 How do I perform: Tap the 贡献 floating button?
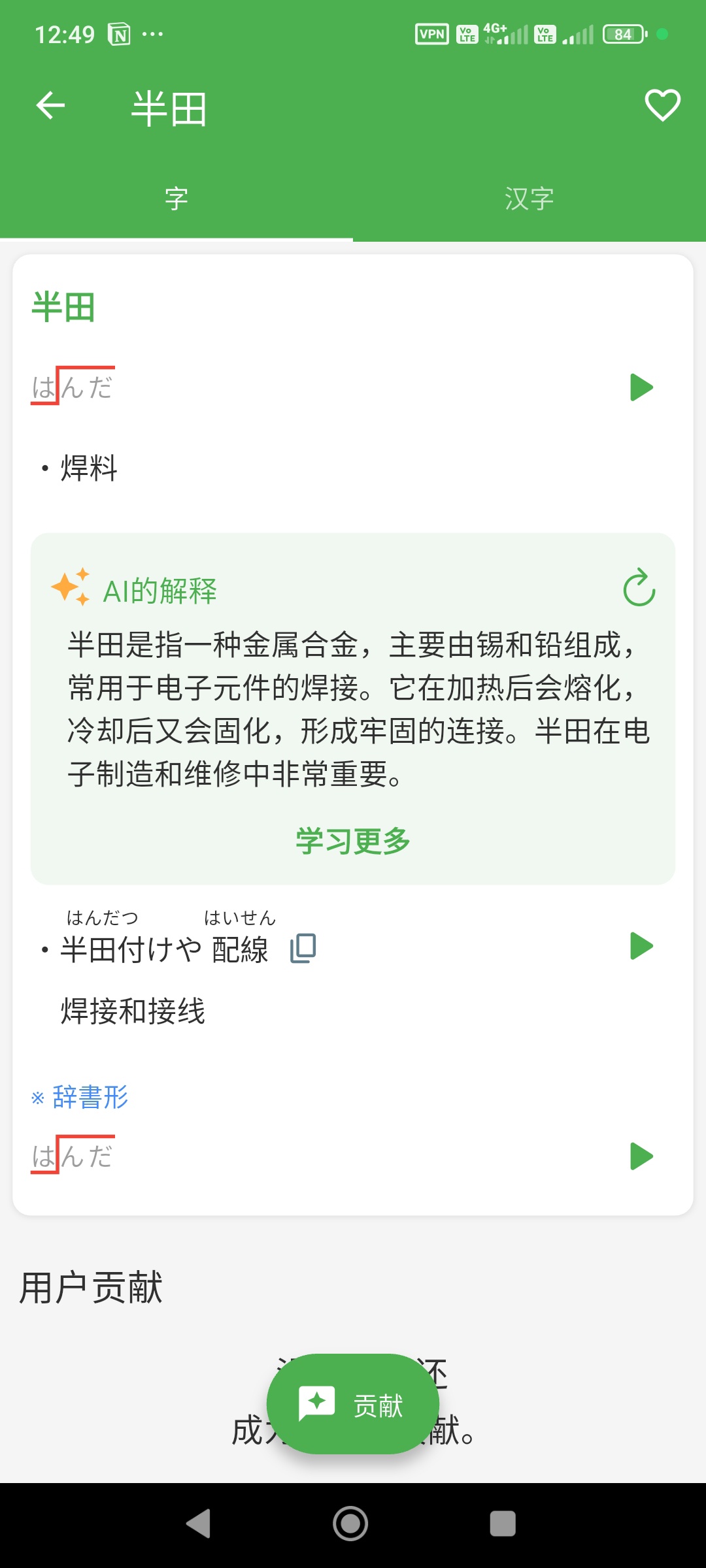[x=353, y=1404]
